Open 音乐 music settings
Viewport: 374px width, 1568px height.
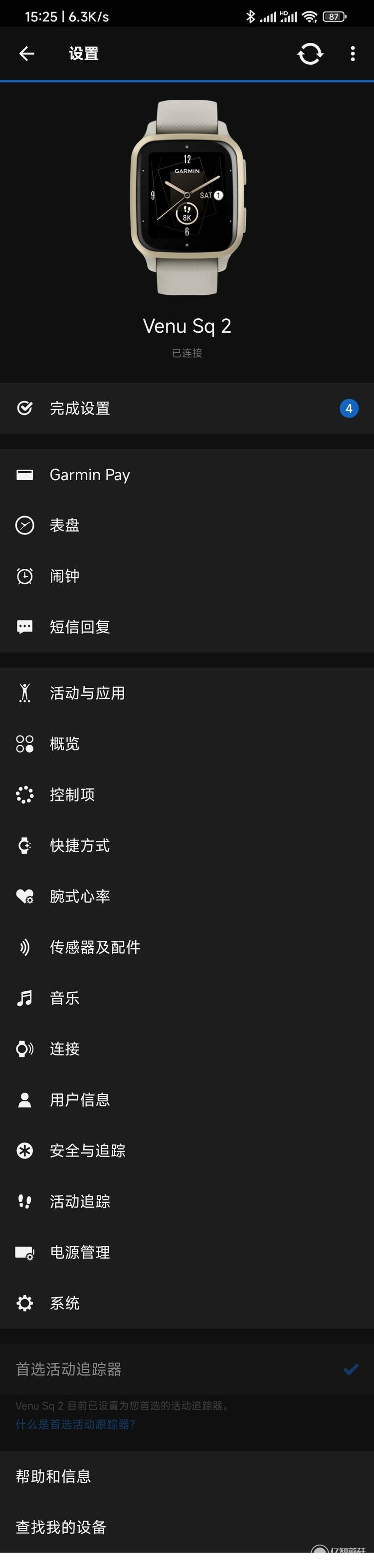tap(187, 998)
